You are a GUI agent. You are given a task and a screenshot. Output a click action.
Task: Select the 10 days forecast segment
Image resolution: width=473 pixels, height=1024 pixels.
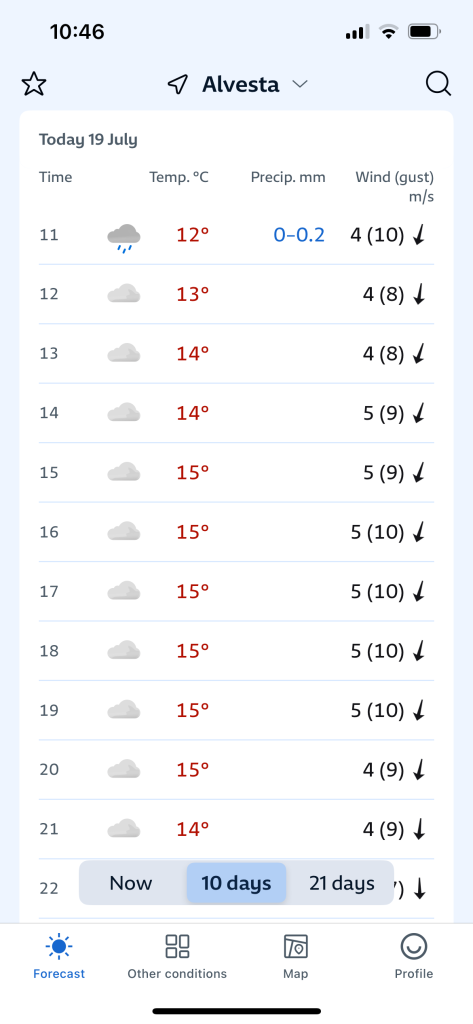coord(236,883)
